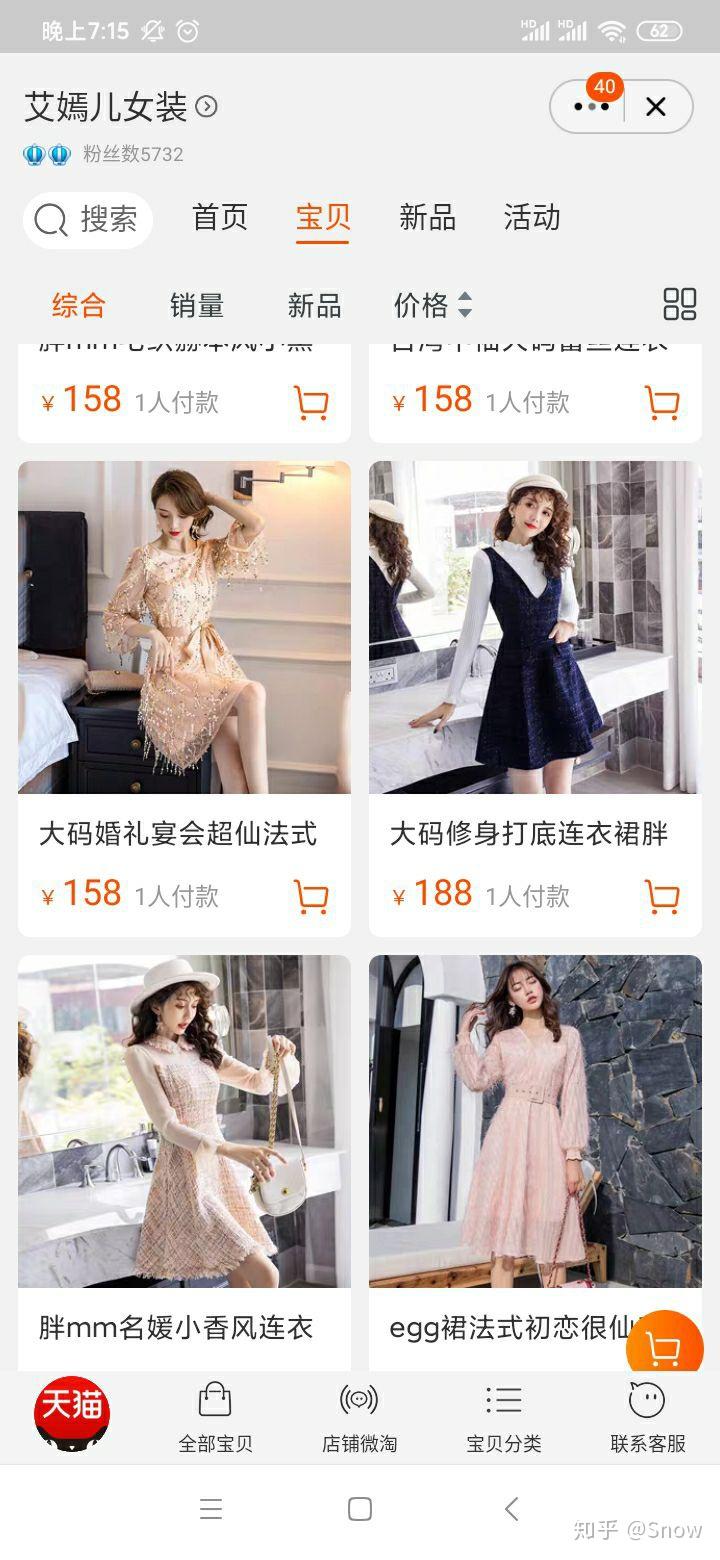Switch to the 新品 top tab
720x1560 pixels.
point(428,218)
